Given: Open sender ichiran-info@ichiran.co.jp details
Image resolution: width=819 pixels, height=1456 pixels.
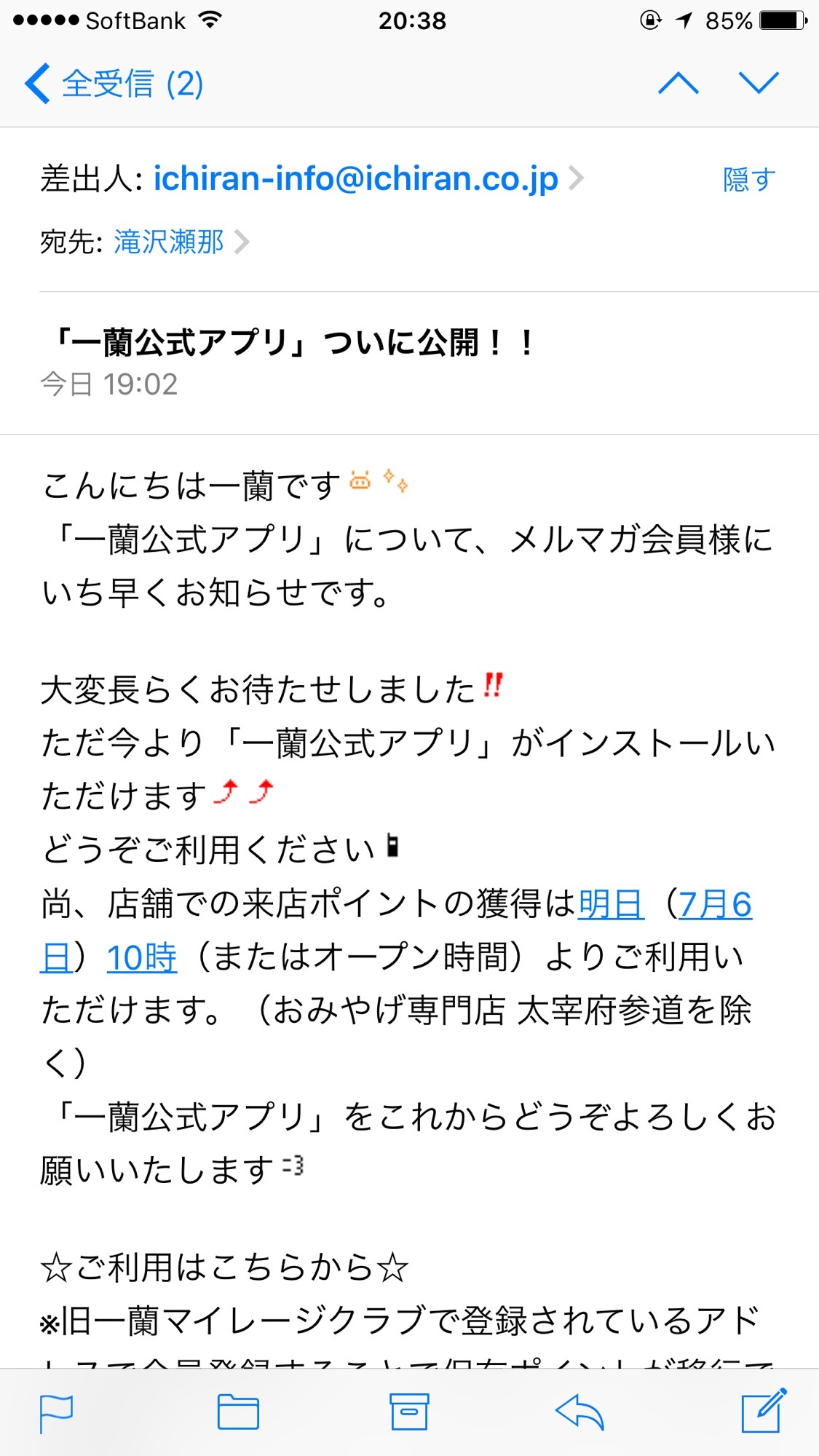Looking at the screenshot, I should 355,178.
